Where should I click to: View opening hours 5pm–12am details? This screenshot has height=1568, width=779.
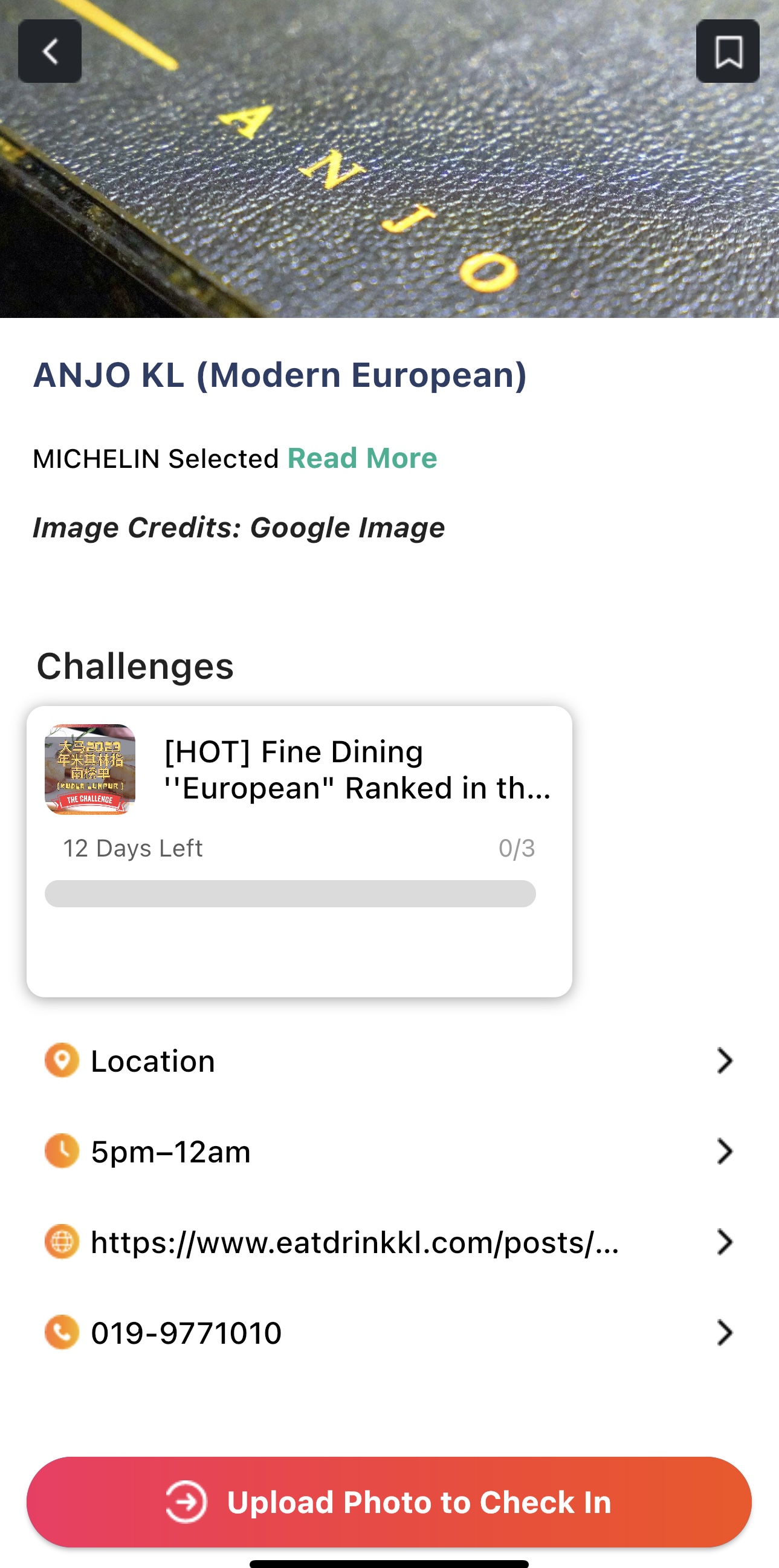389,1152
